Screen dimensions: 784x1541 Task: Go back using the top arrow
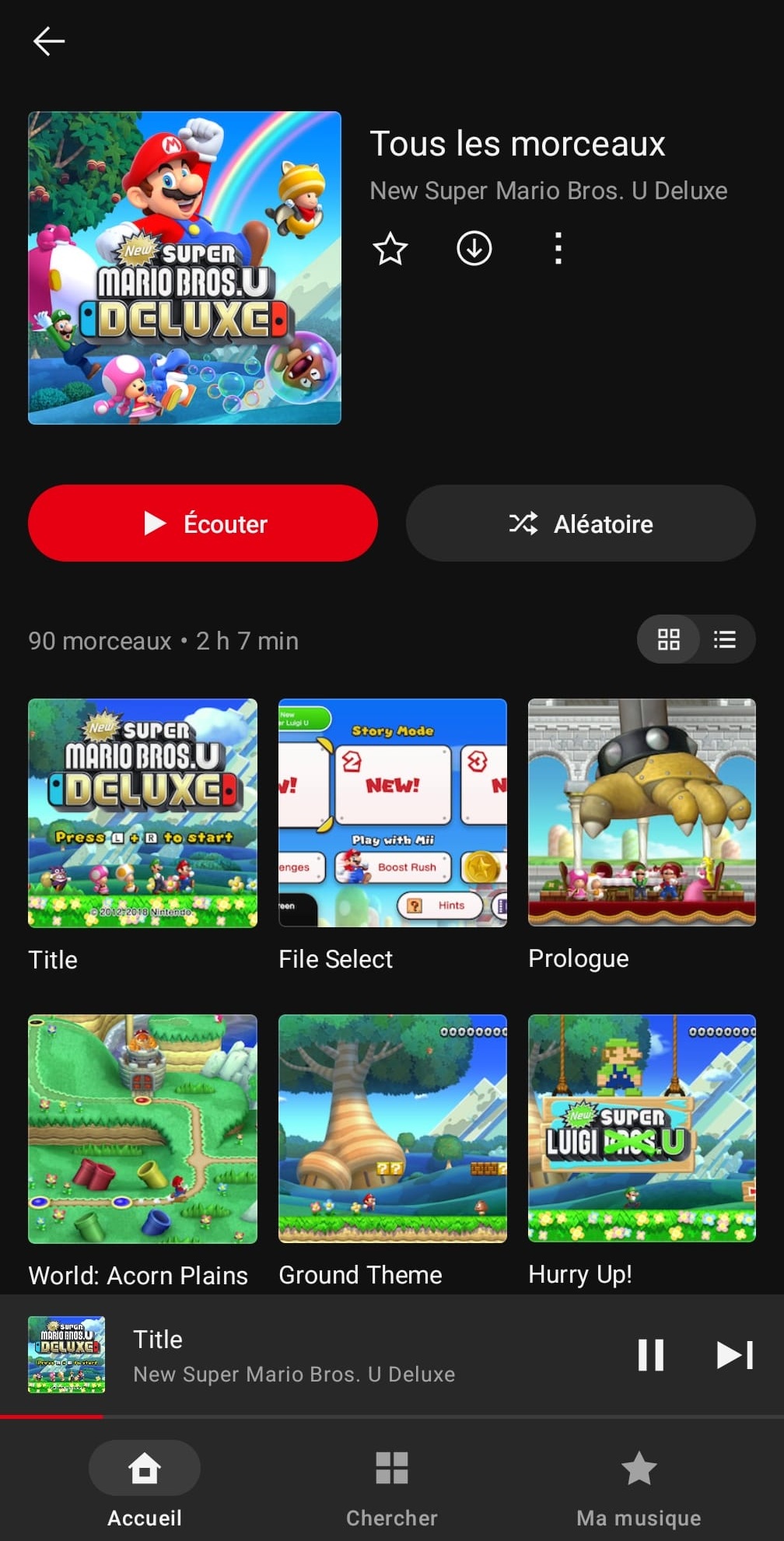(x=48, y=41)
